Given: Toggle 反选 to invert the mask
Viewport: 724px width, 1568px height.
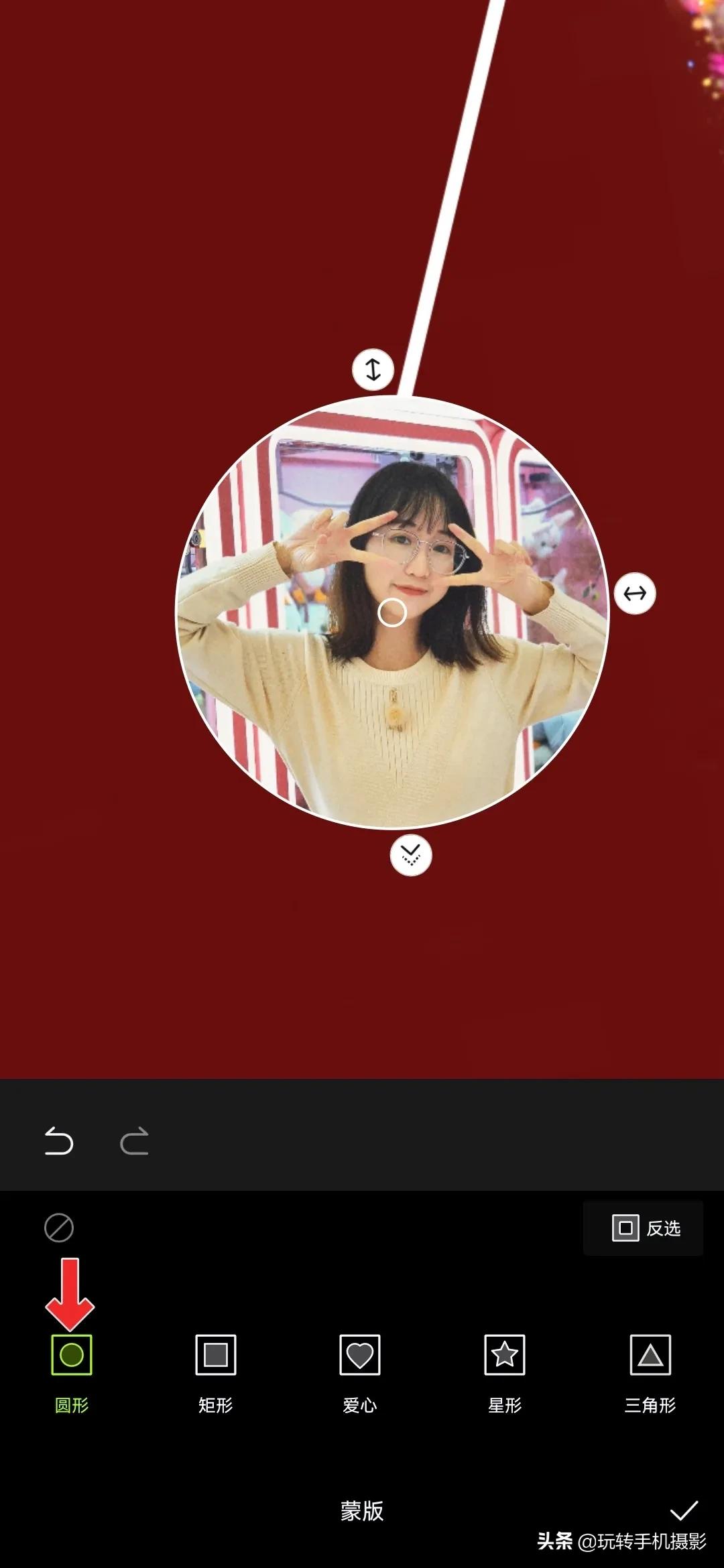Looking at the screenshot, I should [x=644, y=1228].
